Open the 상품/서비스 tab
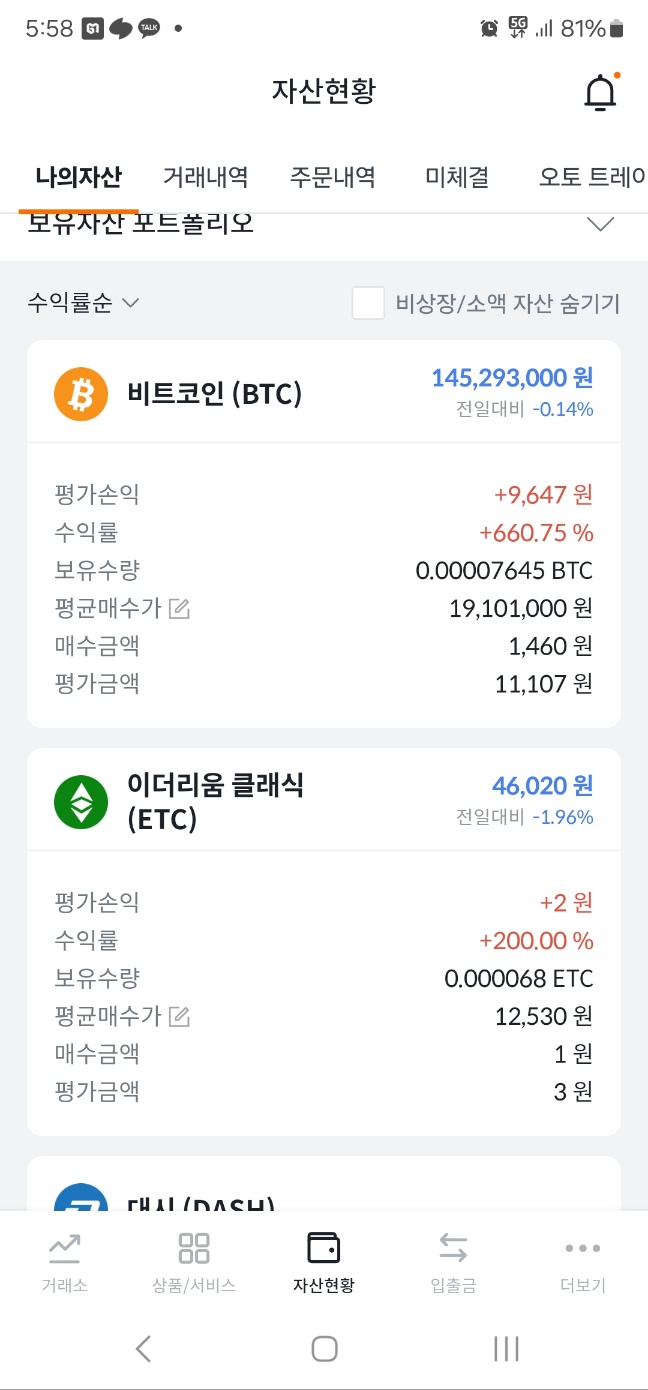Viewport: 648px width, 1390px height. (x=194, y=1262)
